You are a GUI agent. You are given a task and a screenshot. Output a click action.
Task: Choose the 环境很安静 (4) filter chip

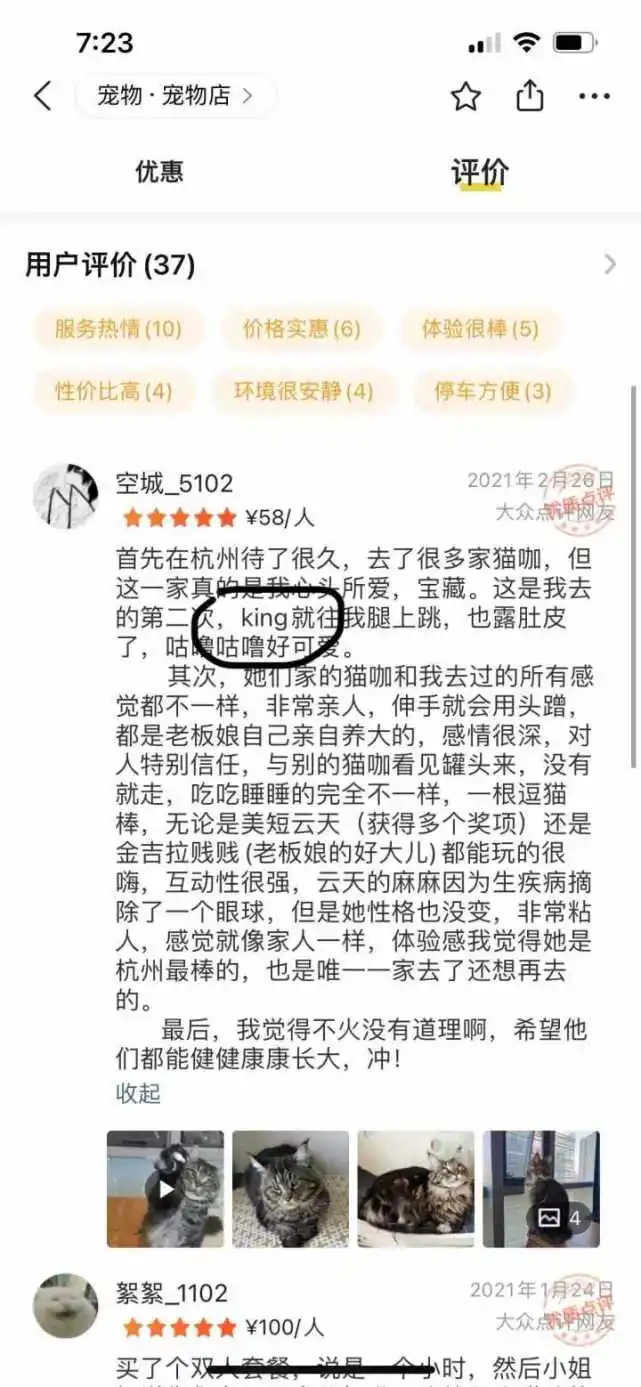[x=303, y=391]
